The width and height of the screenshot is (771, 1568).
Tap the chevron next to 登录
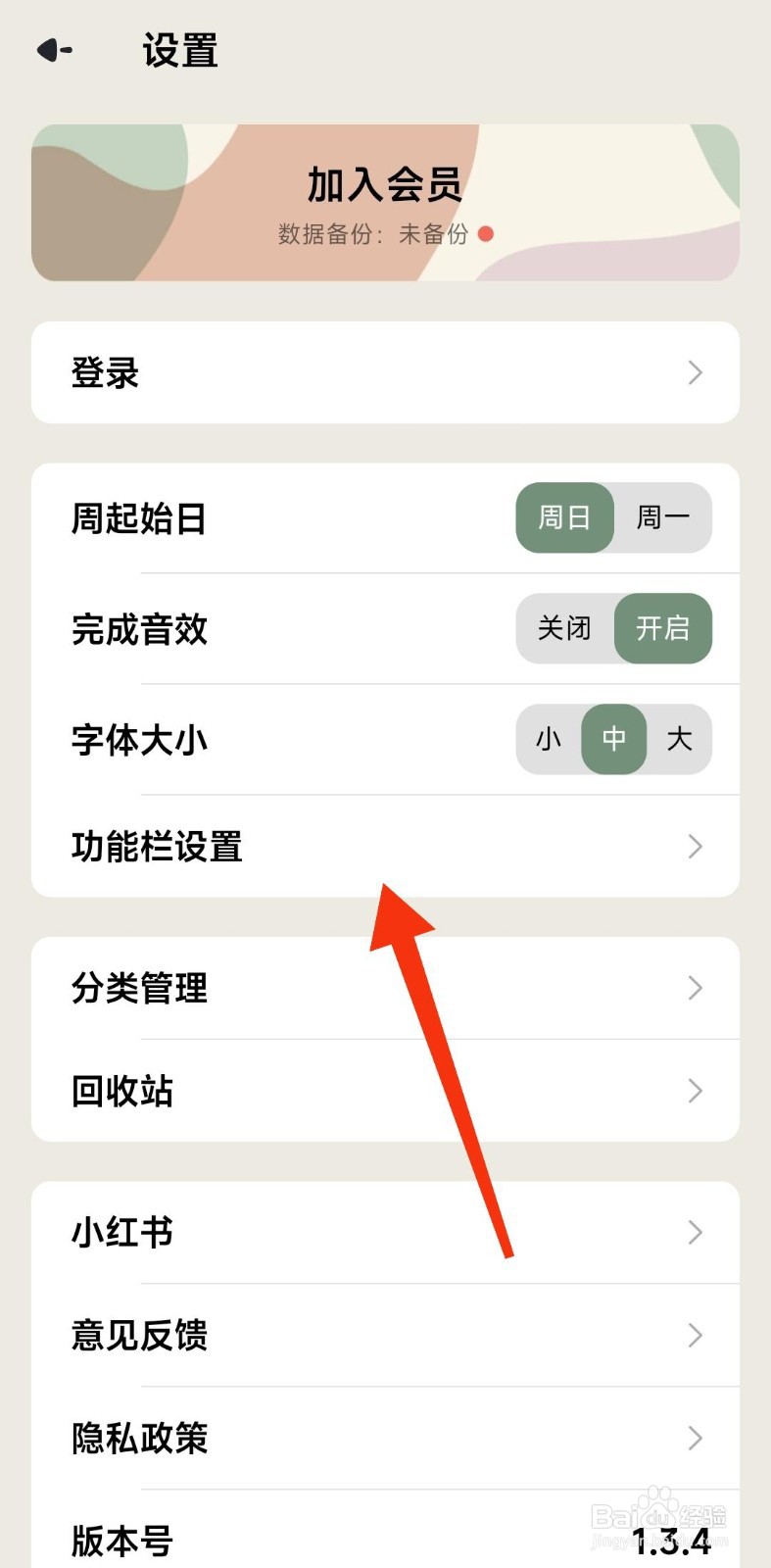click(696, 372)
